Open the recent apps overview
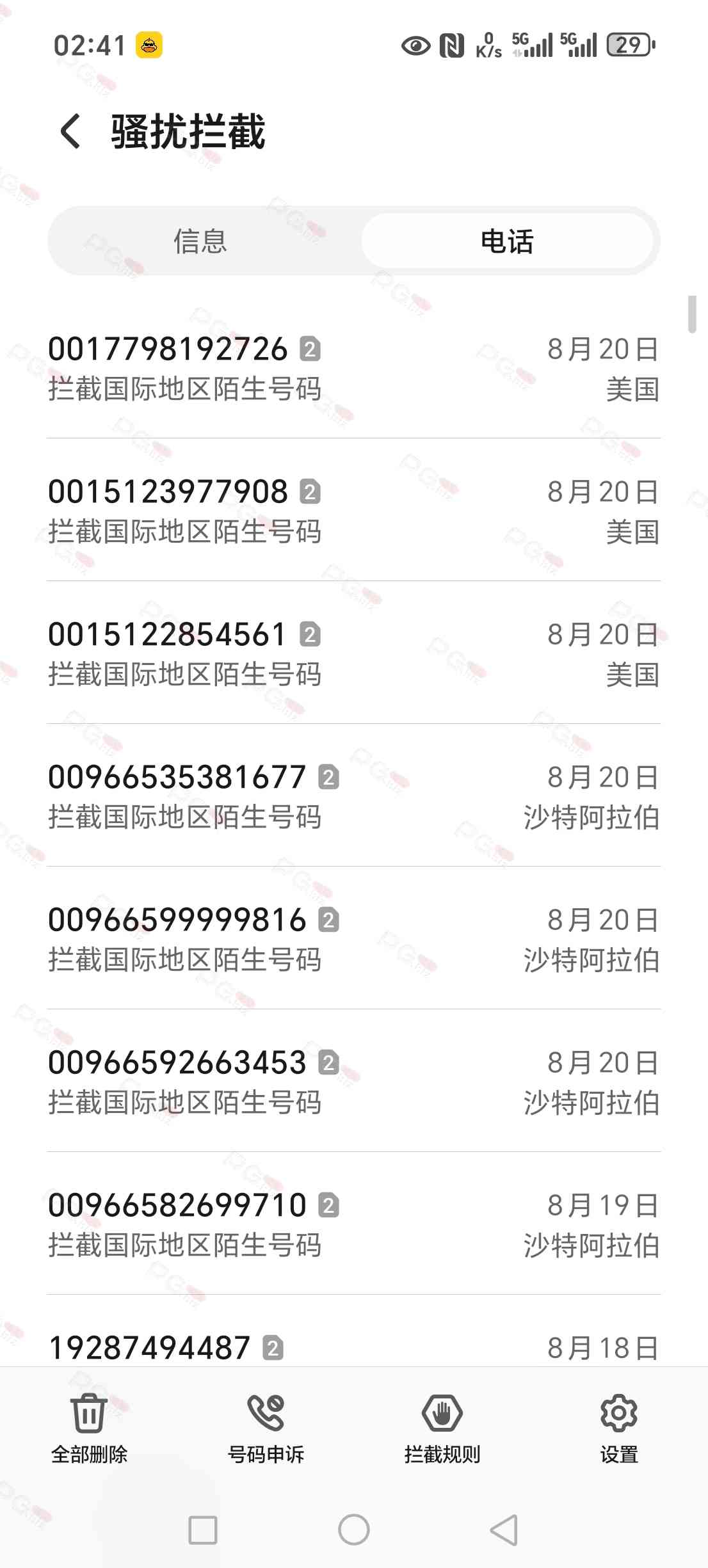 (203, 1530)
